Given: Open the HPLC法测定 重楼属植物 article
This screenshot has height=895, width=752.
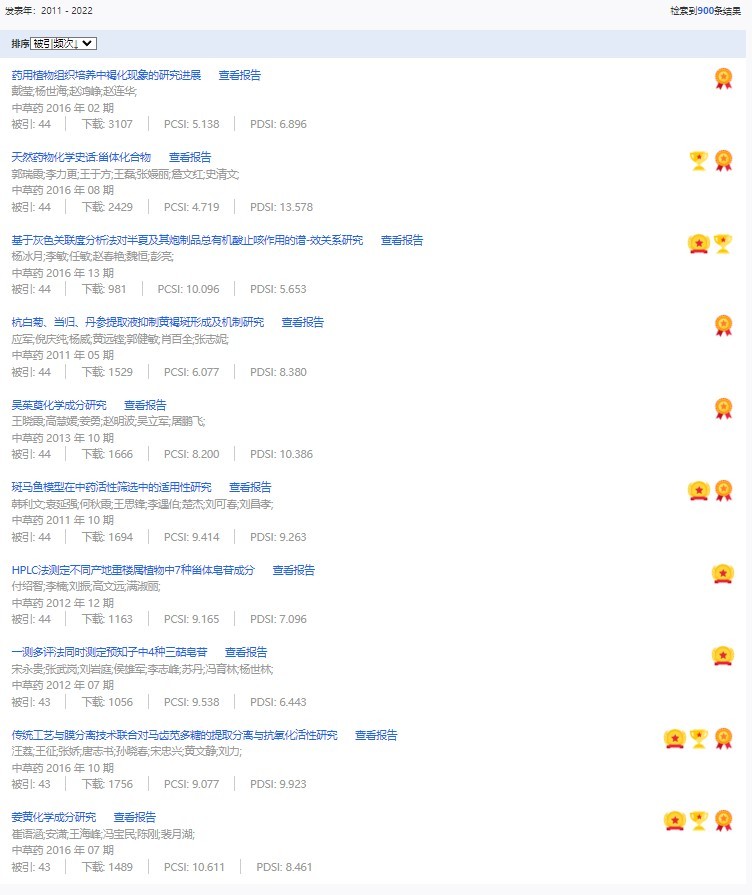Looking at the screenshot, I should pyautogui.click(x=133, y=570).
